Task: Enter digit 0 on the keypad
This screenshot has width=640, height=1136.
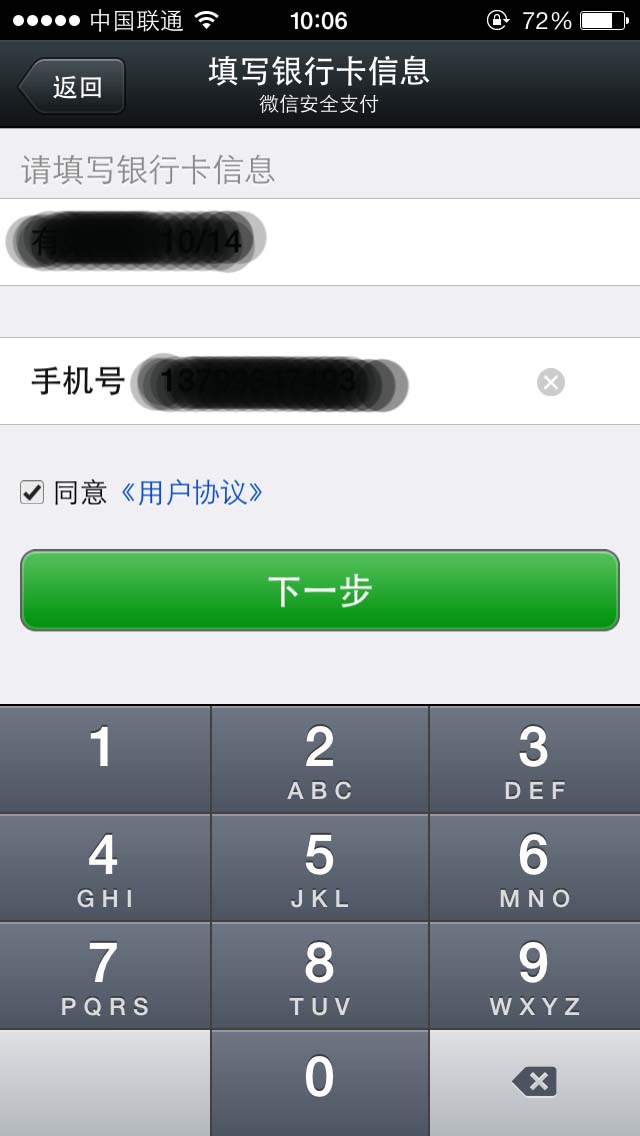Action: tap(320, 1082)
